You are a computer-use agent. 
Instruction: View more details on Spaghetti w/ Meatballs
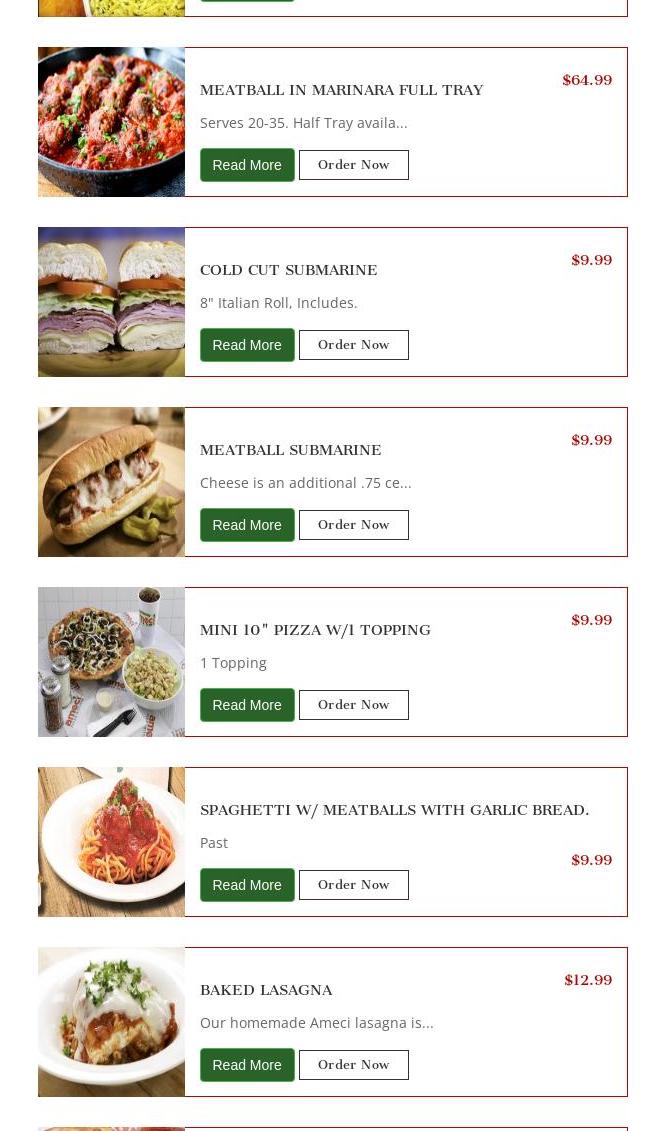coord(247,885)
